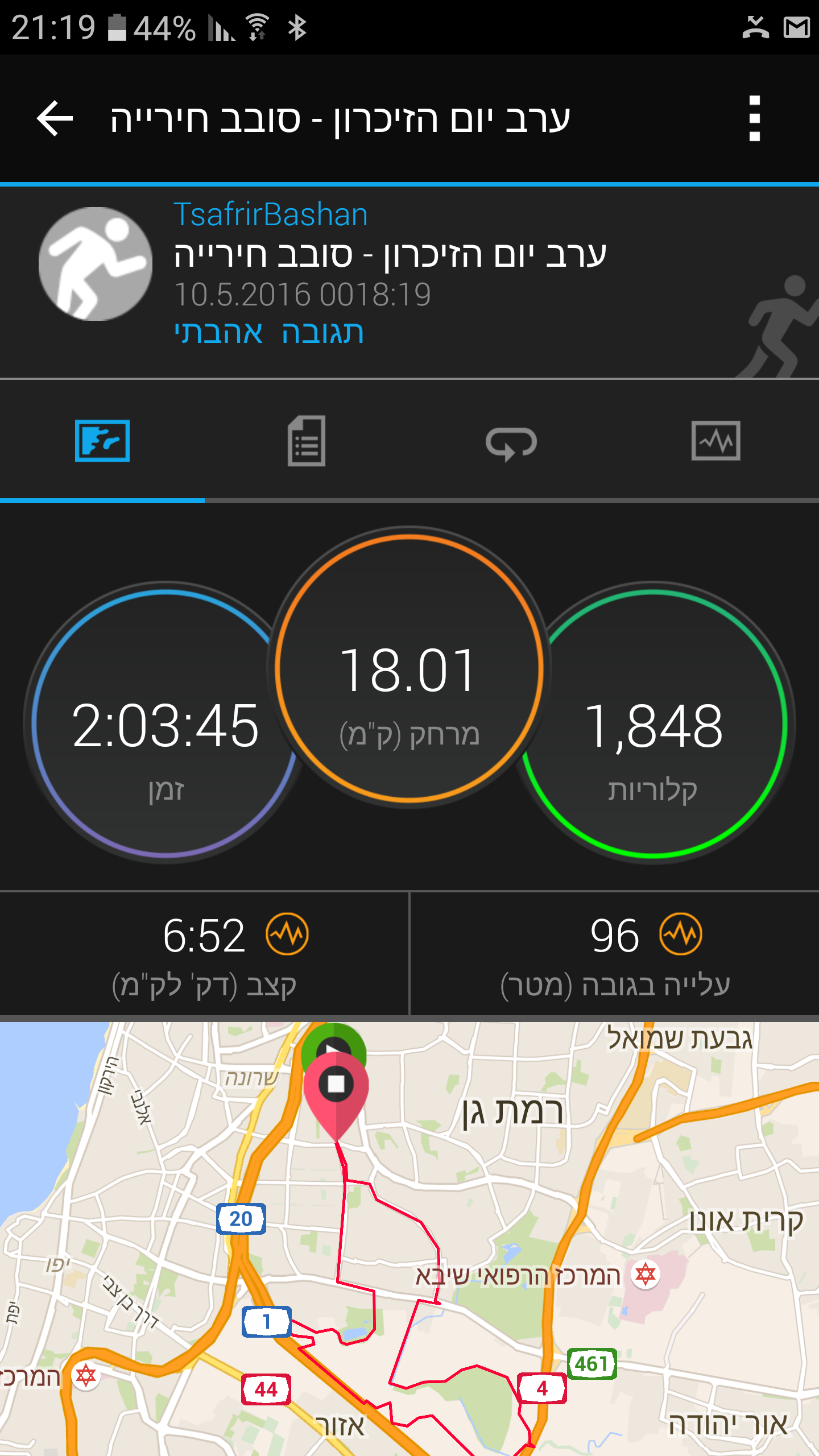The width and height of the screenshot is (819, 1456).
Task: Tap the תגובה comment link
Action: point(322,333)
